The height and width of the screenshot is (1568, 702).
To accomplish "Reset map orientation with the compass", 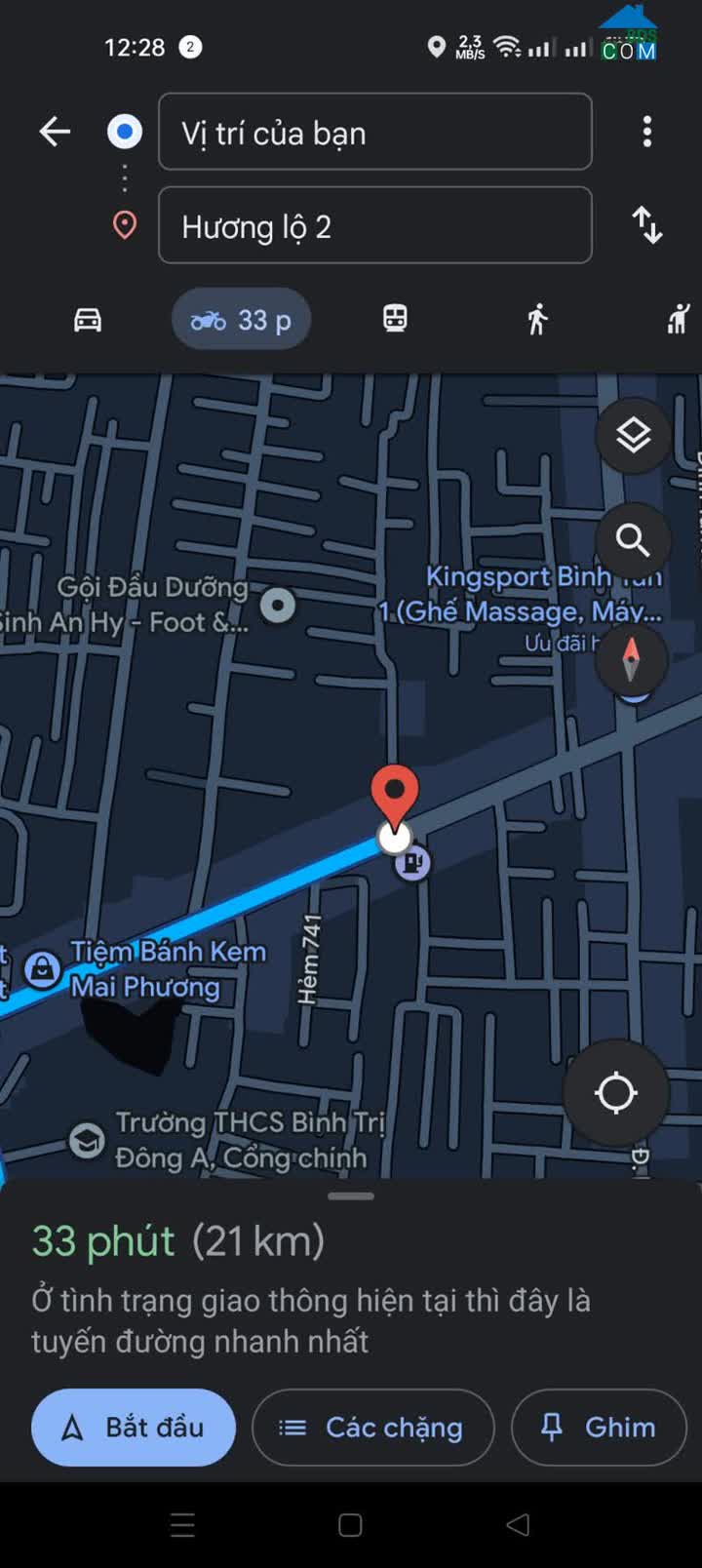I will (x=632, y=660).
